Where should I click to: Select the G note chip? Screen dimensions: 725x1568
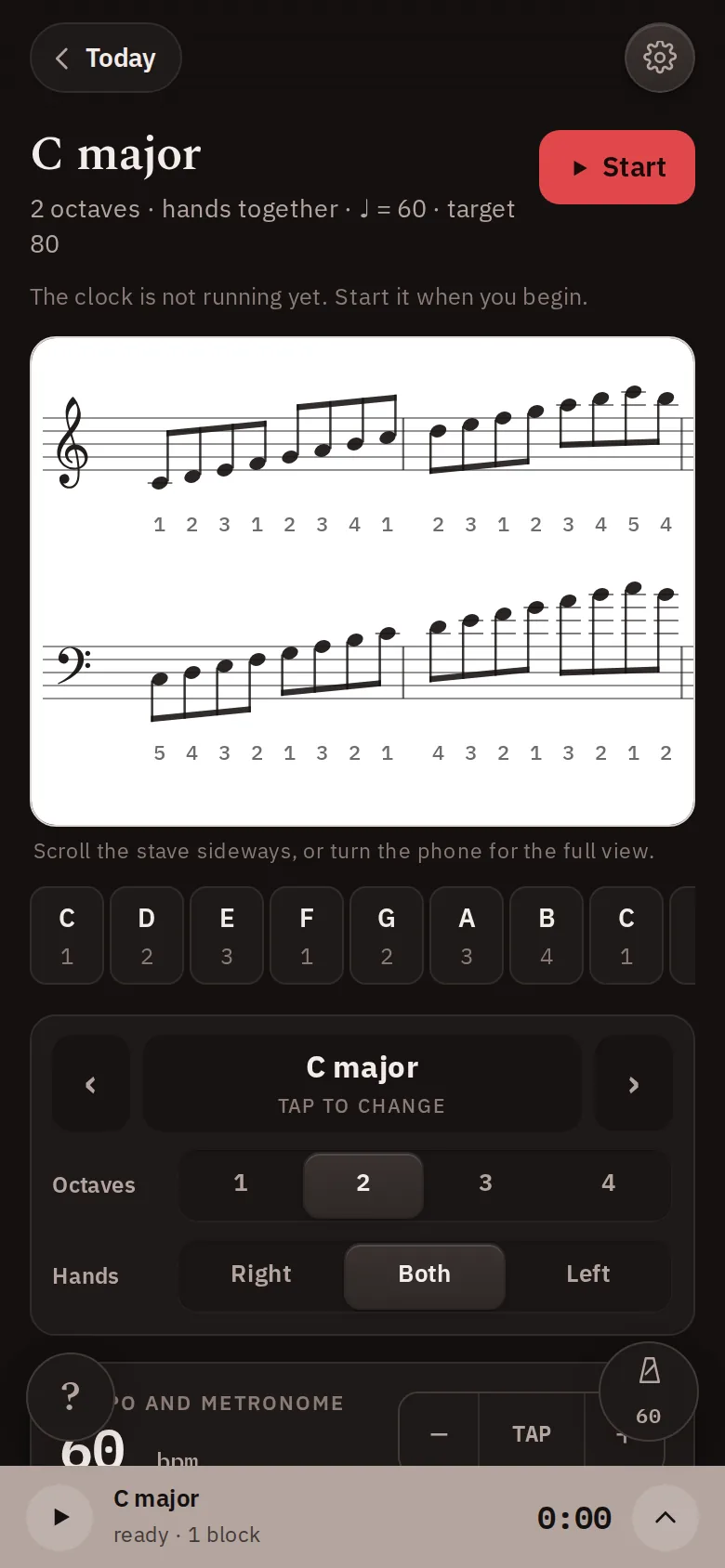[387, 935]
